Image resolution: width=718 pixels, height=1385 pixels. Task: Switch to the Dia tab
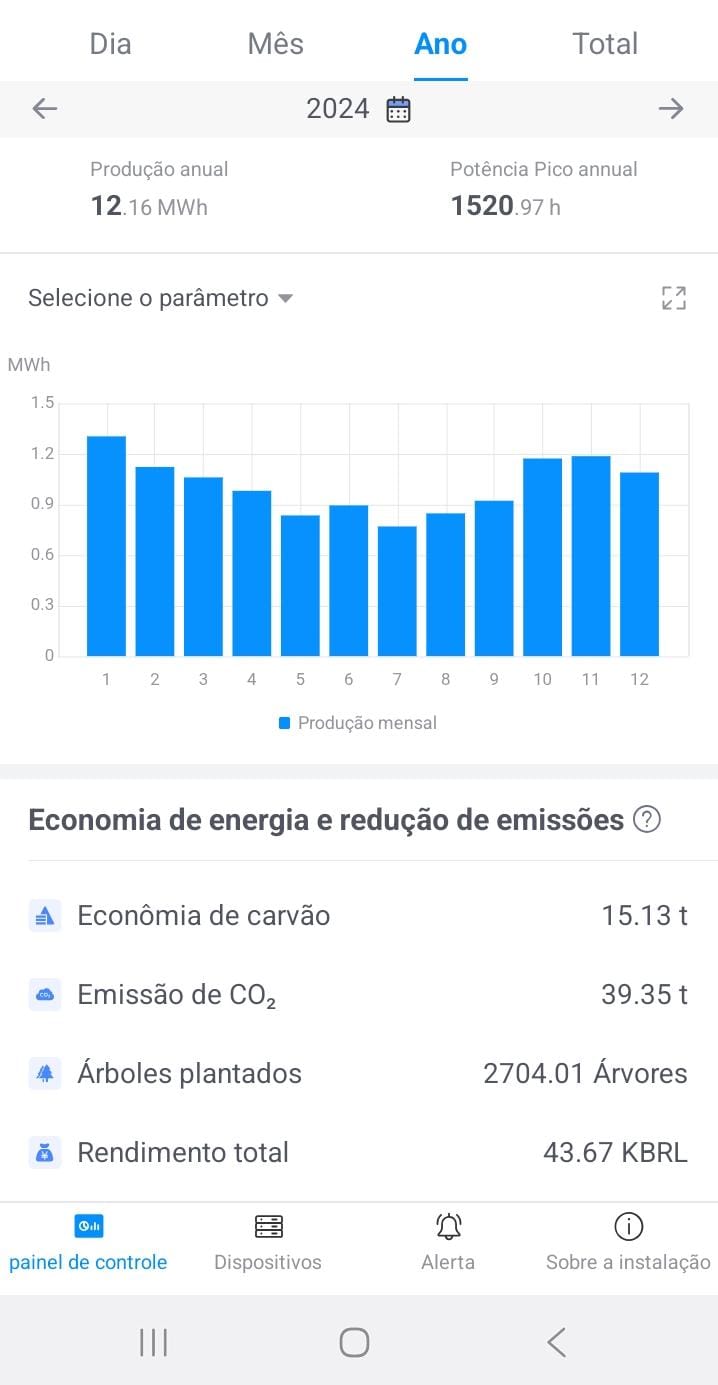(x=110, y=44)
